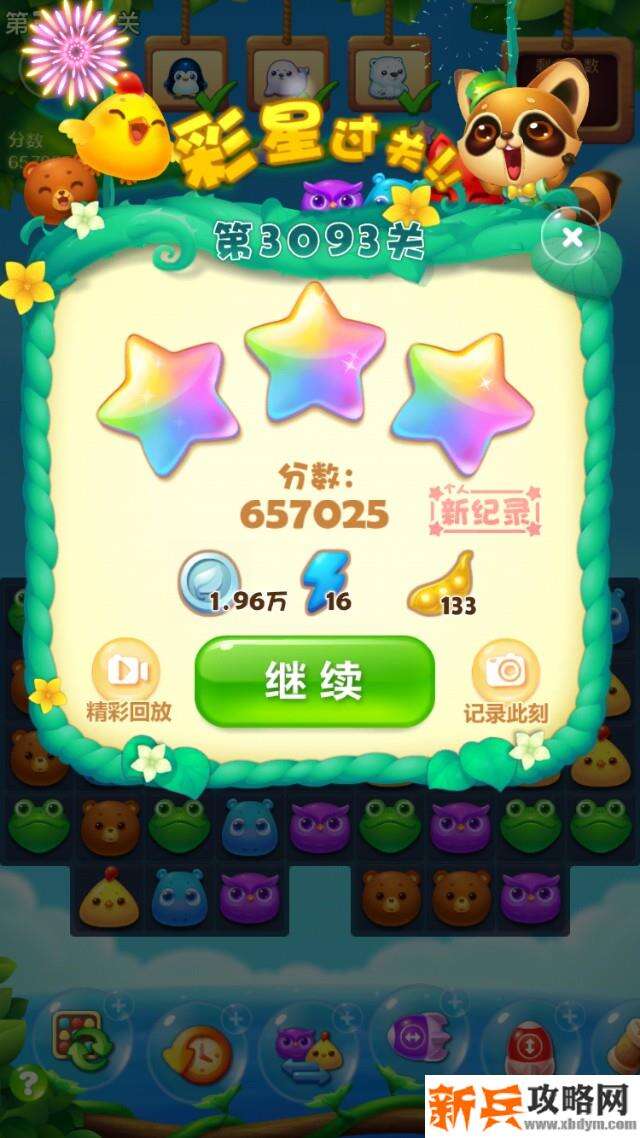Tap the green 继续 button to continue
640x1138 pixels.
pyautogui.click(x=314, y=681)
